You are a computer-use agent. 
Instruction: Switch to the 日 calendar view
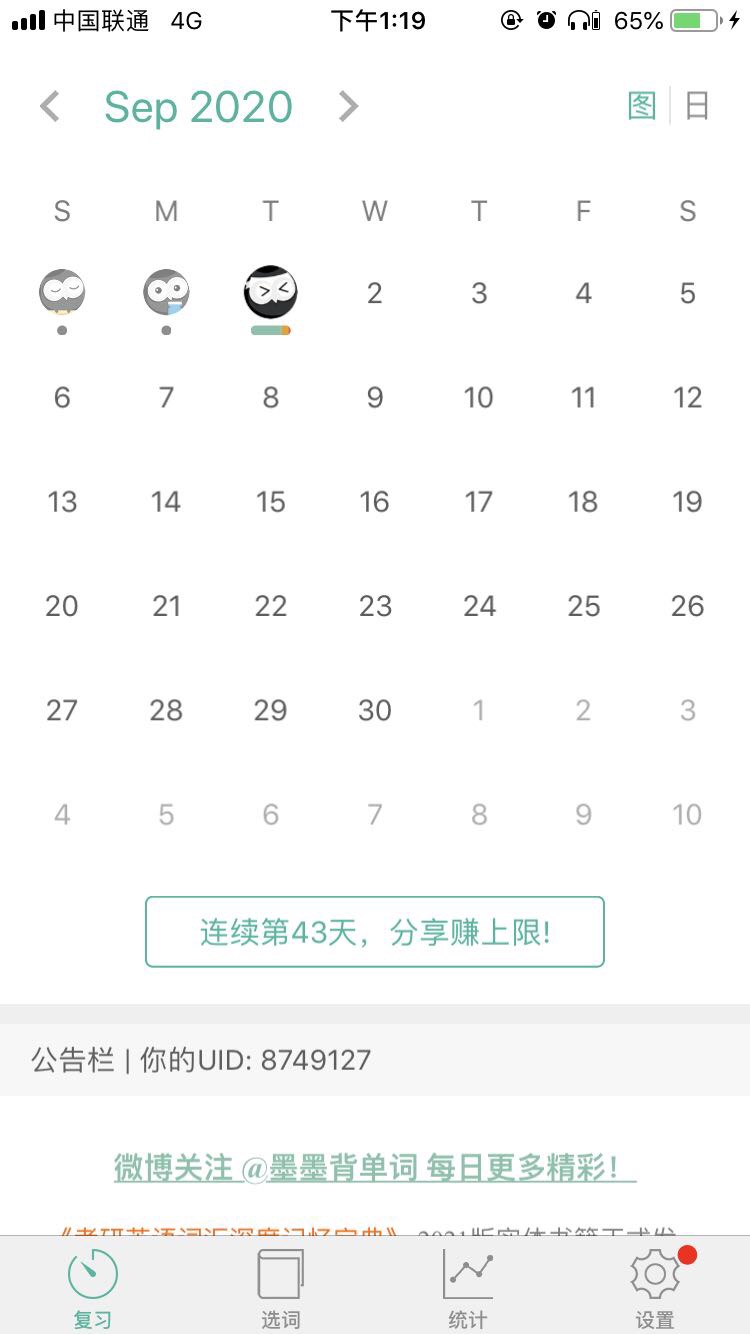[x=697, y=105]
